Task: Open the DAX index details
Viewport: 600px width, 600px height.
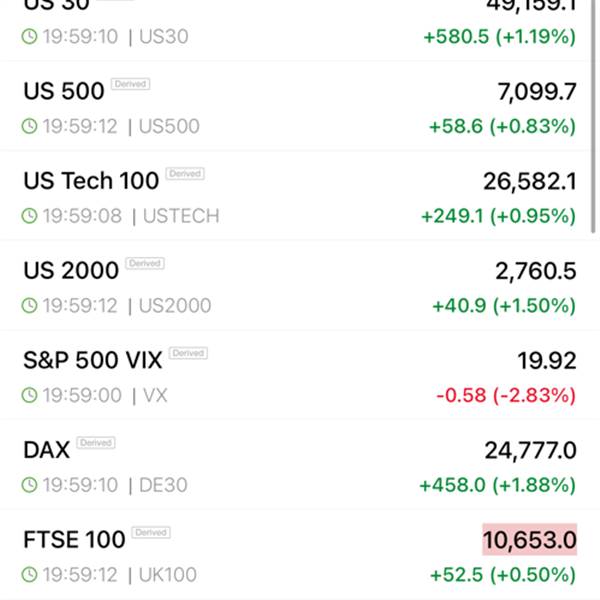Action: (300, 465)
